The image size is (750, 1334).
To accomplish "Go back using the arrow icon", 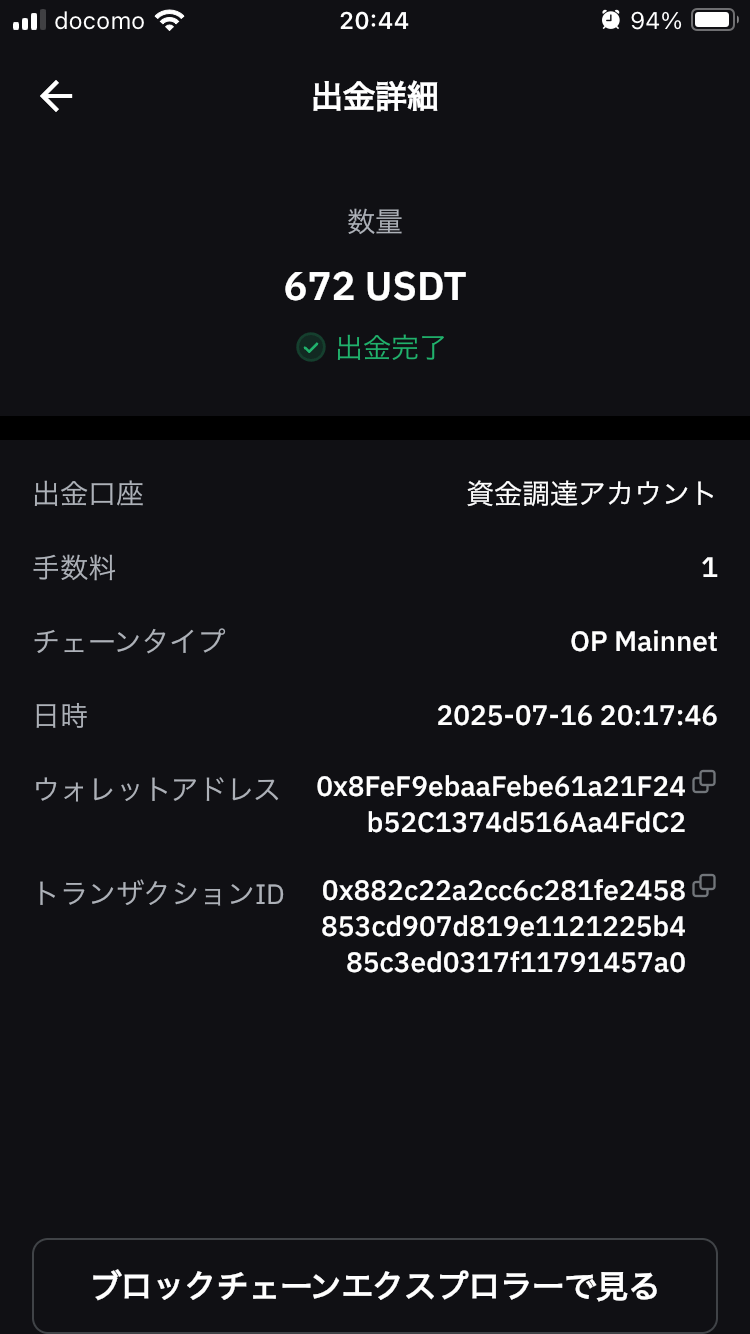I will pos(56,96).
